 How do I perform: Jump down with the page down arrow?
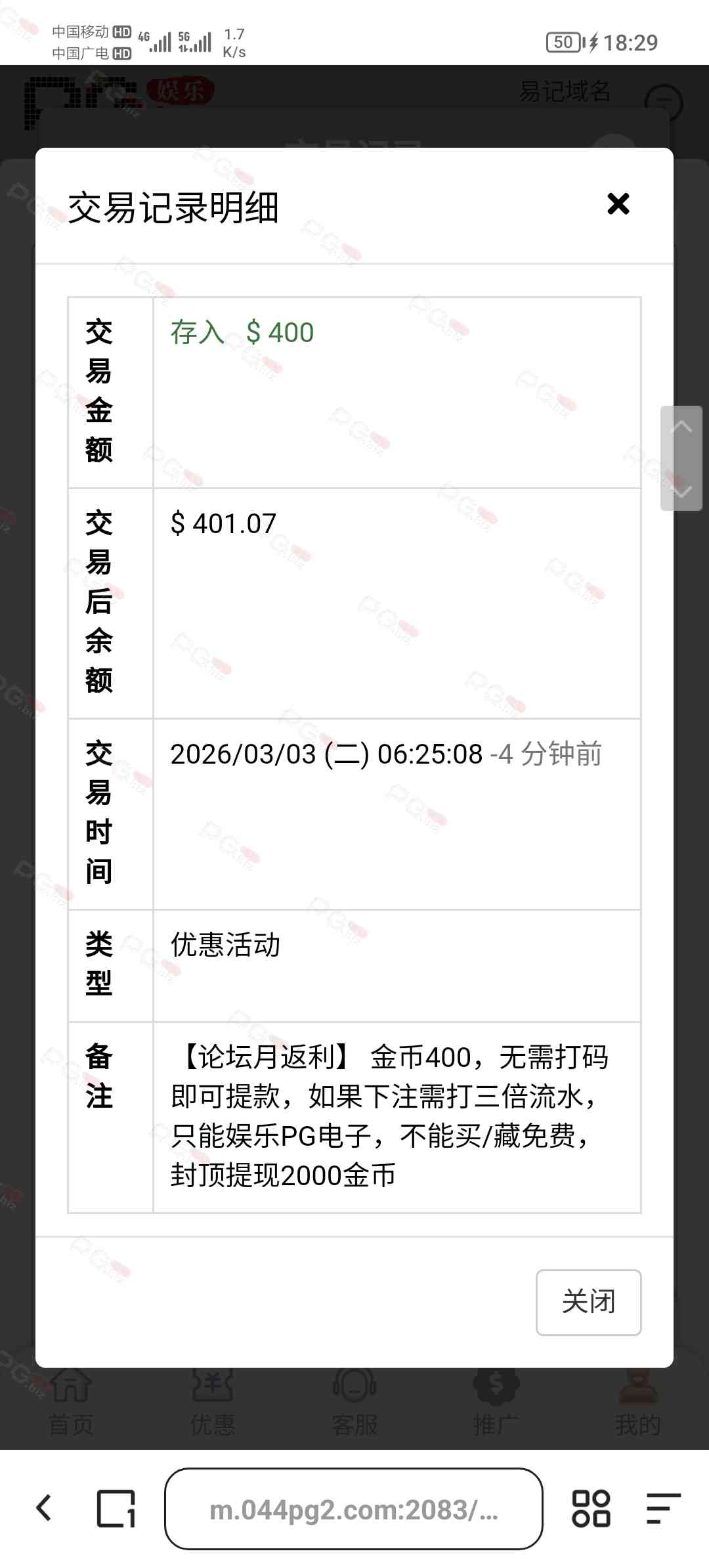681,489
